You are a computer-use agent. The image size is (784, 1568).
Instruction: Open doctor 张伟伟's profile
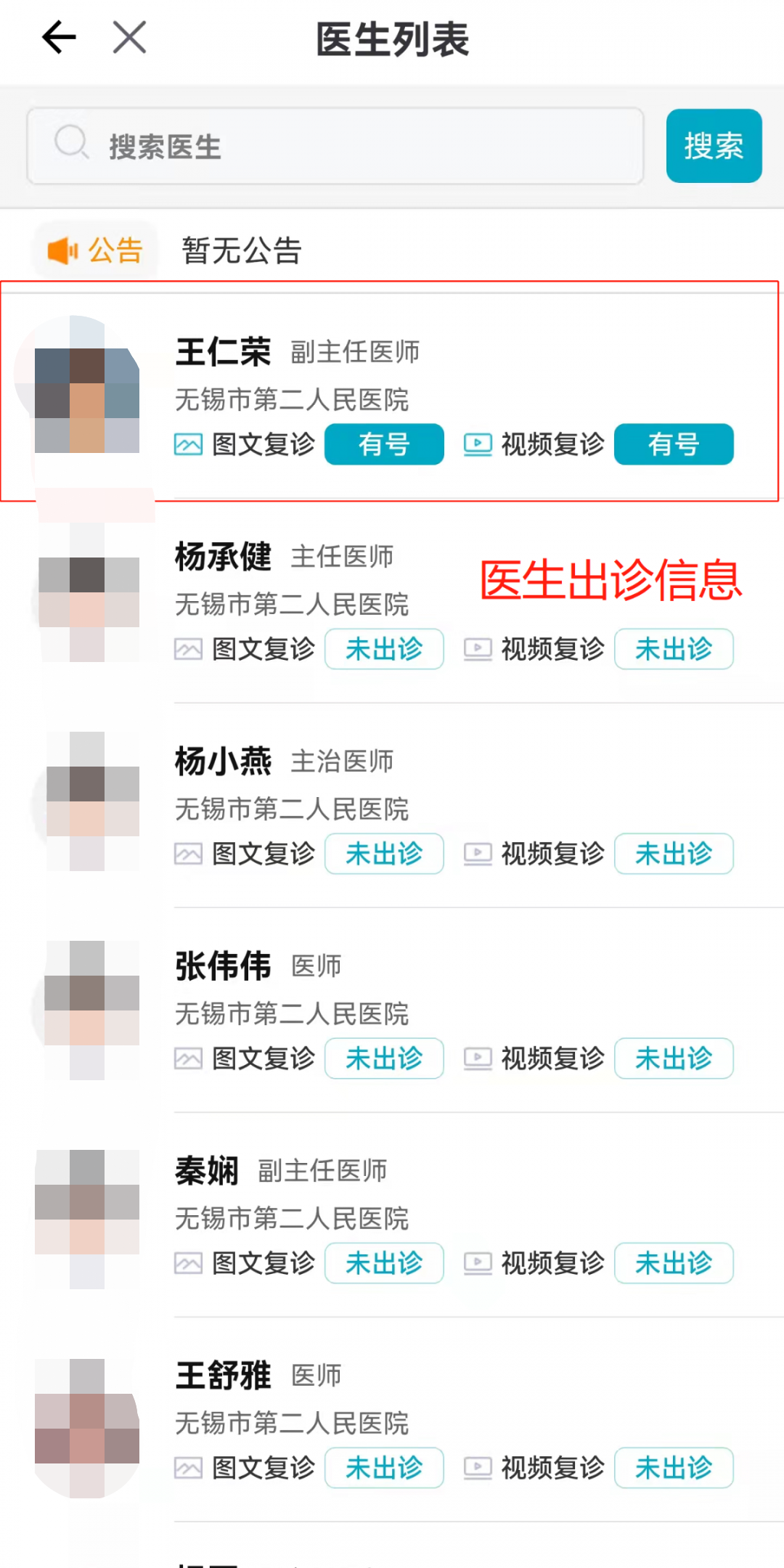(x=224, y=967)
